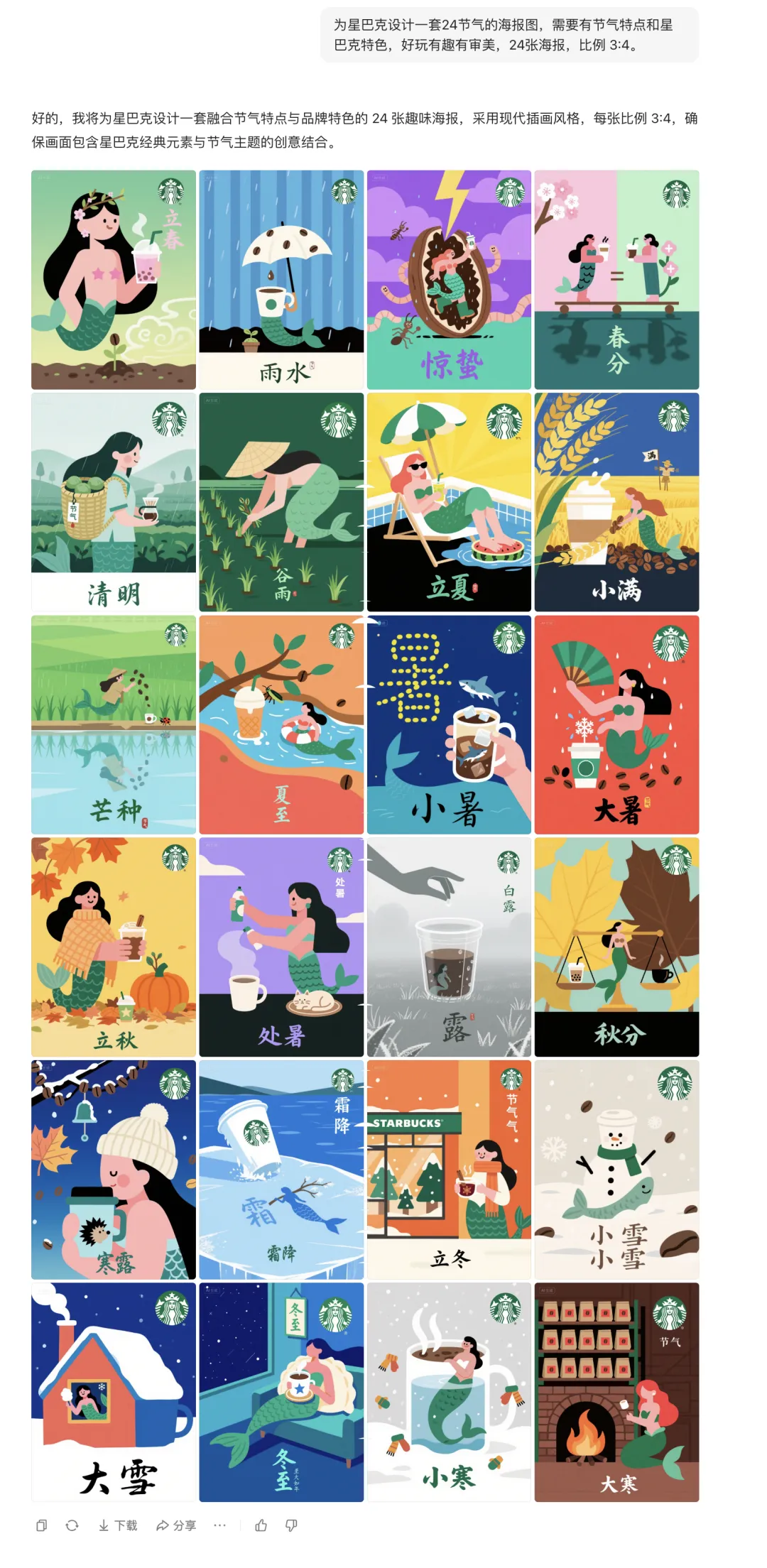The image size is (767, 1568).
Task: Regenerate the response
Action: (72, 1525)
